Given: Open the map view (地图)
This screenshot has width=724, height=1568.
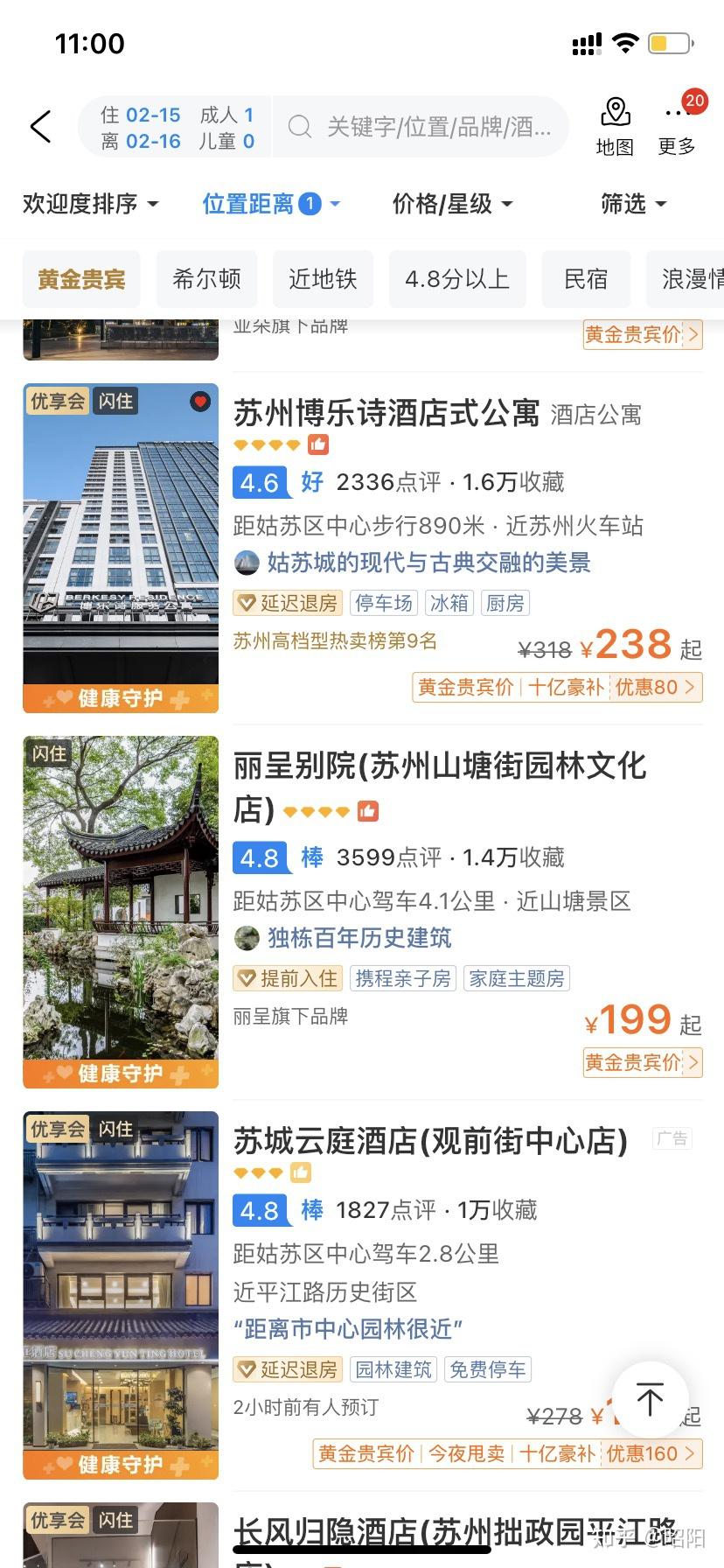Looking at the screenshot, I should pos(615,127).
